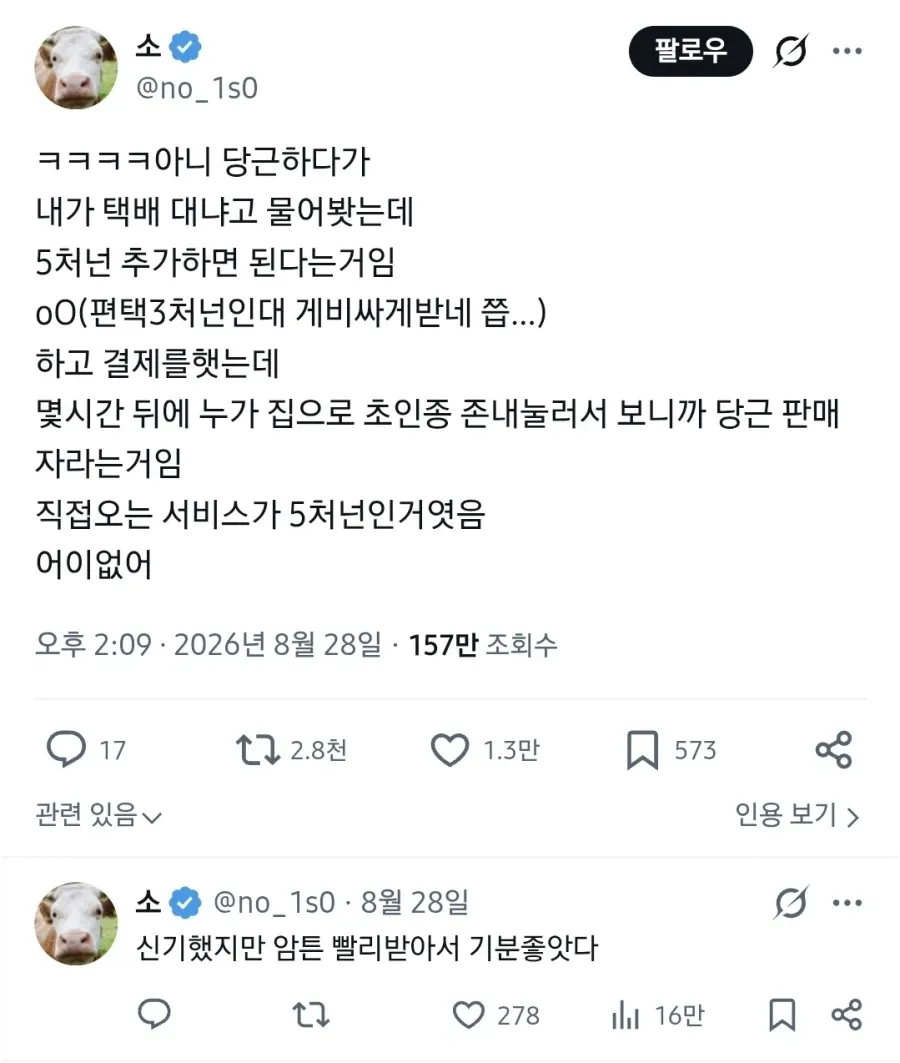Open 소's avatar on the reply post
The width and height of the screenshot is (900, 1063).
pos(76,923)
